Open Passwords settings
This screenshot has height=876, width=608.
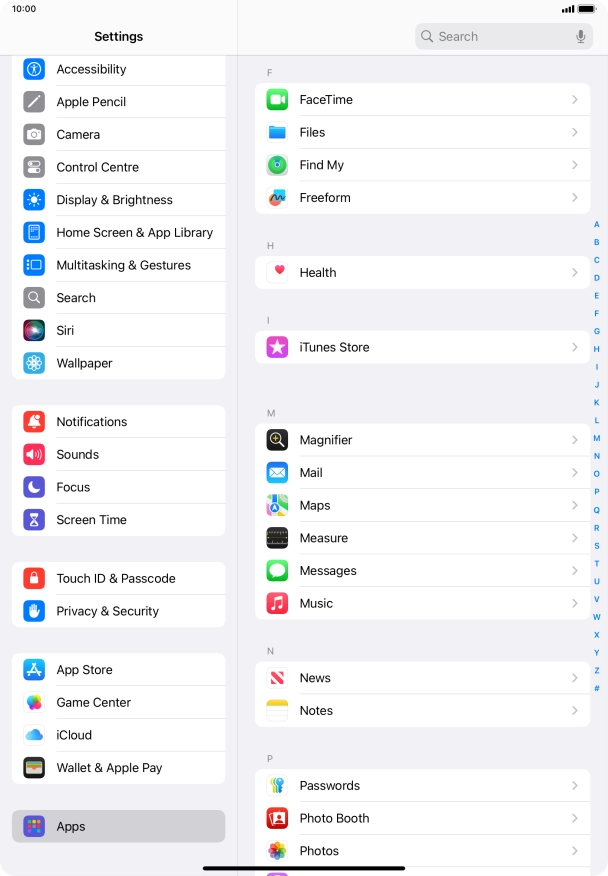pyautogui.click(x=422, y=786)
